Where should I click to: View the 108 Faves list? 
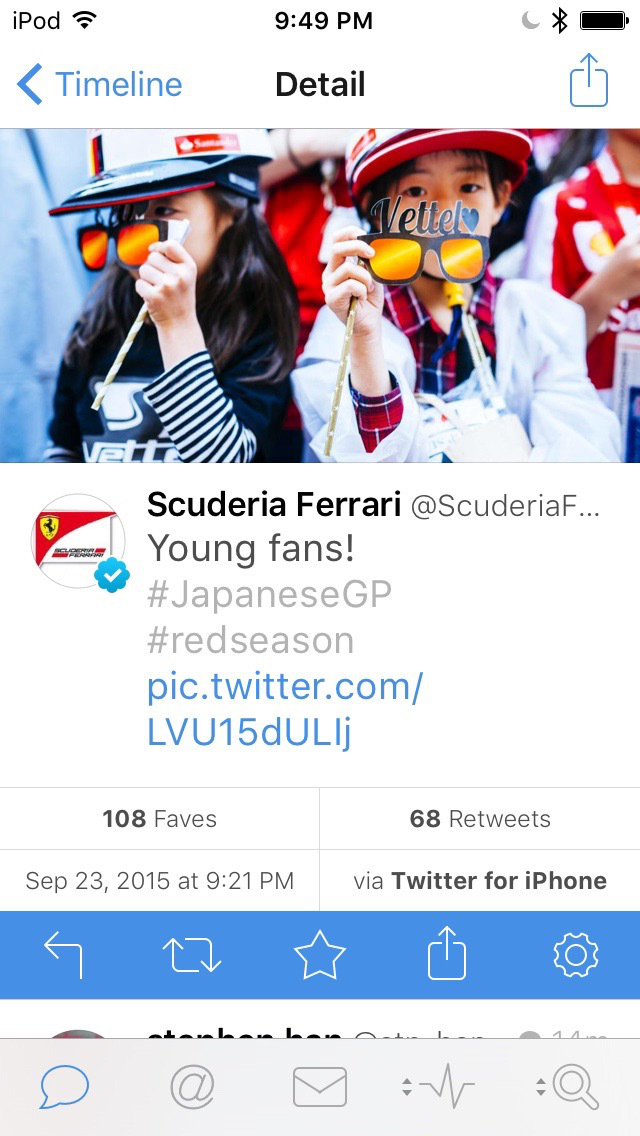159,819
